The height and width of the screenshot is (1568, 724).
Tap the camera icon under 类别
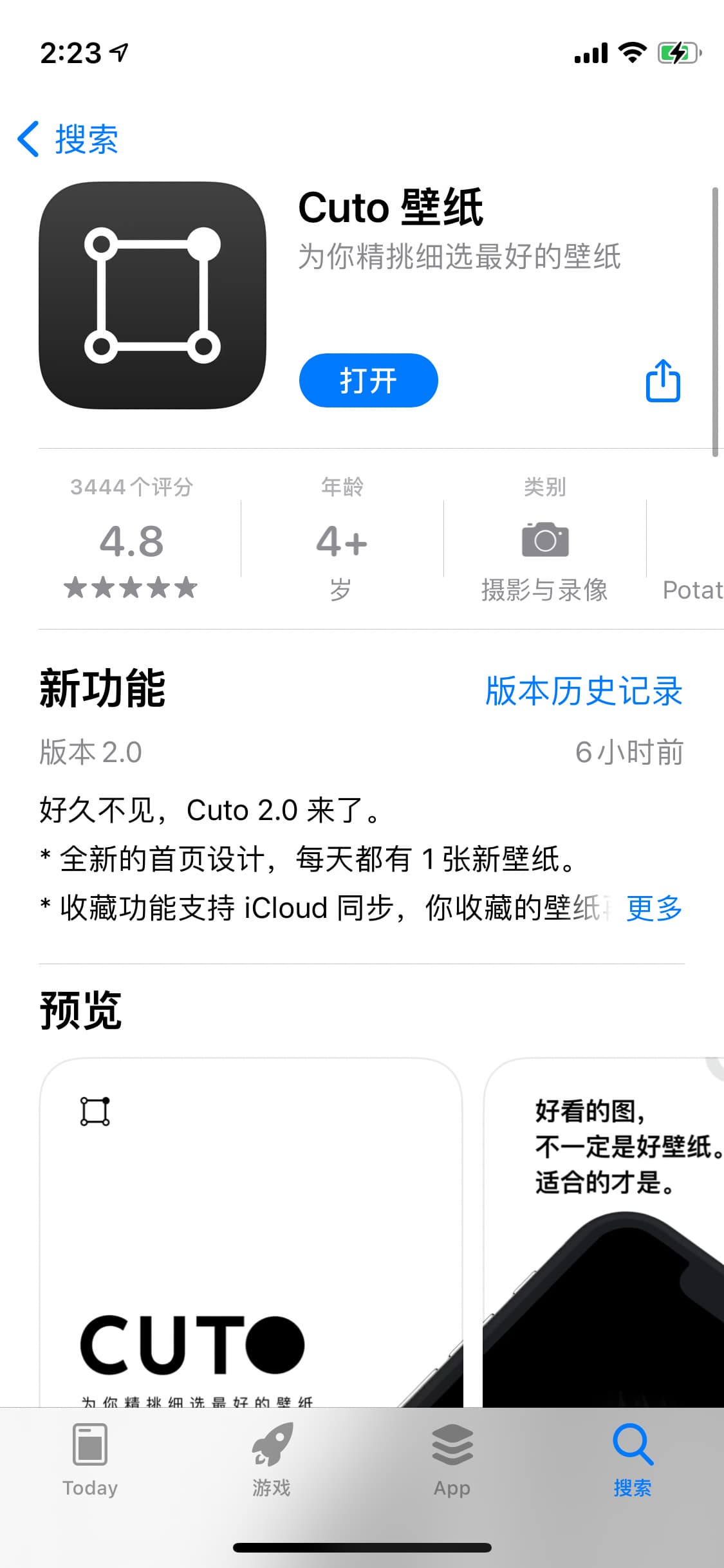pyautogui.click(x=546, y=541)
